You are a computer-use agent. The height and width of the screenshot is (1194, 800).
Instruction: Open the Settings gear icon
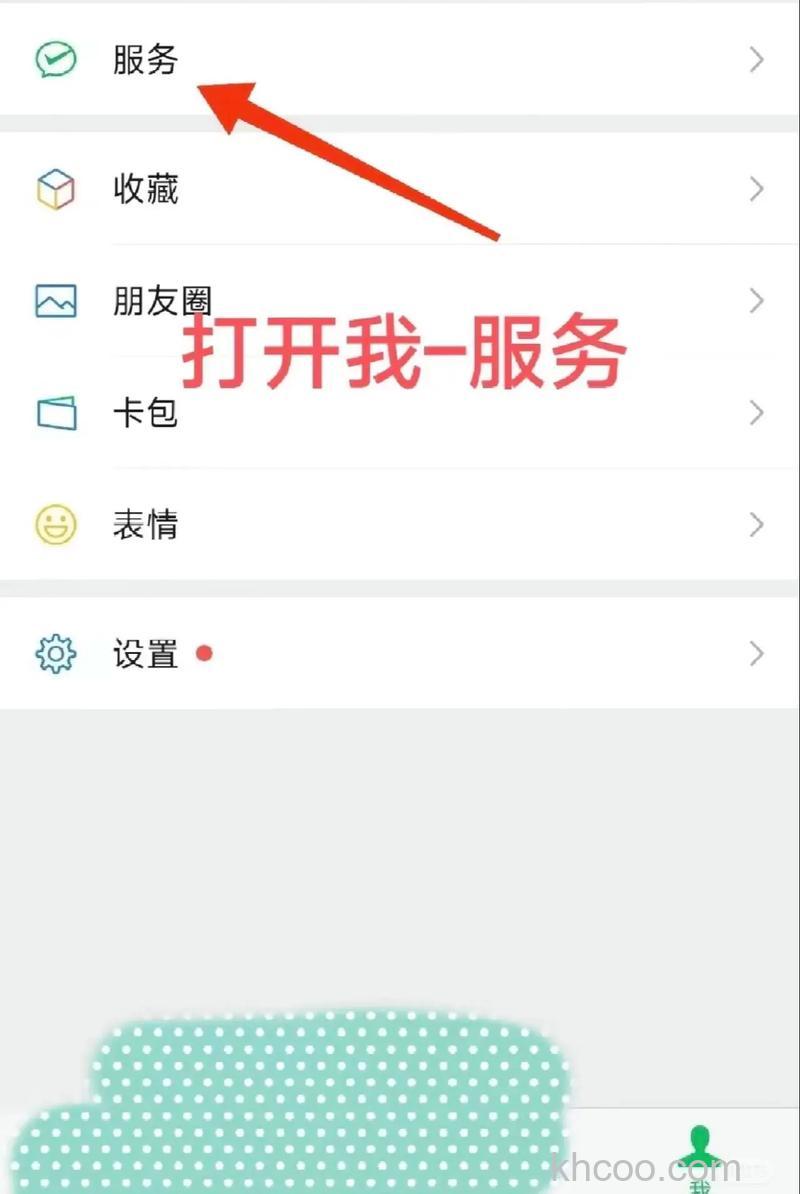click(x=56, y=653)
